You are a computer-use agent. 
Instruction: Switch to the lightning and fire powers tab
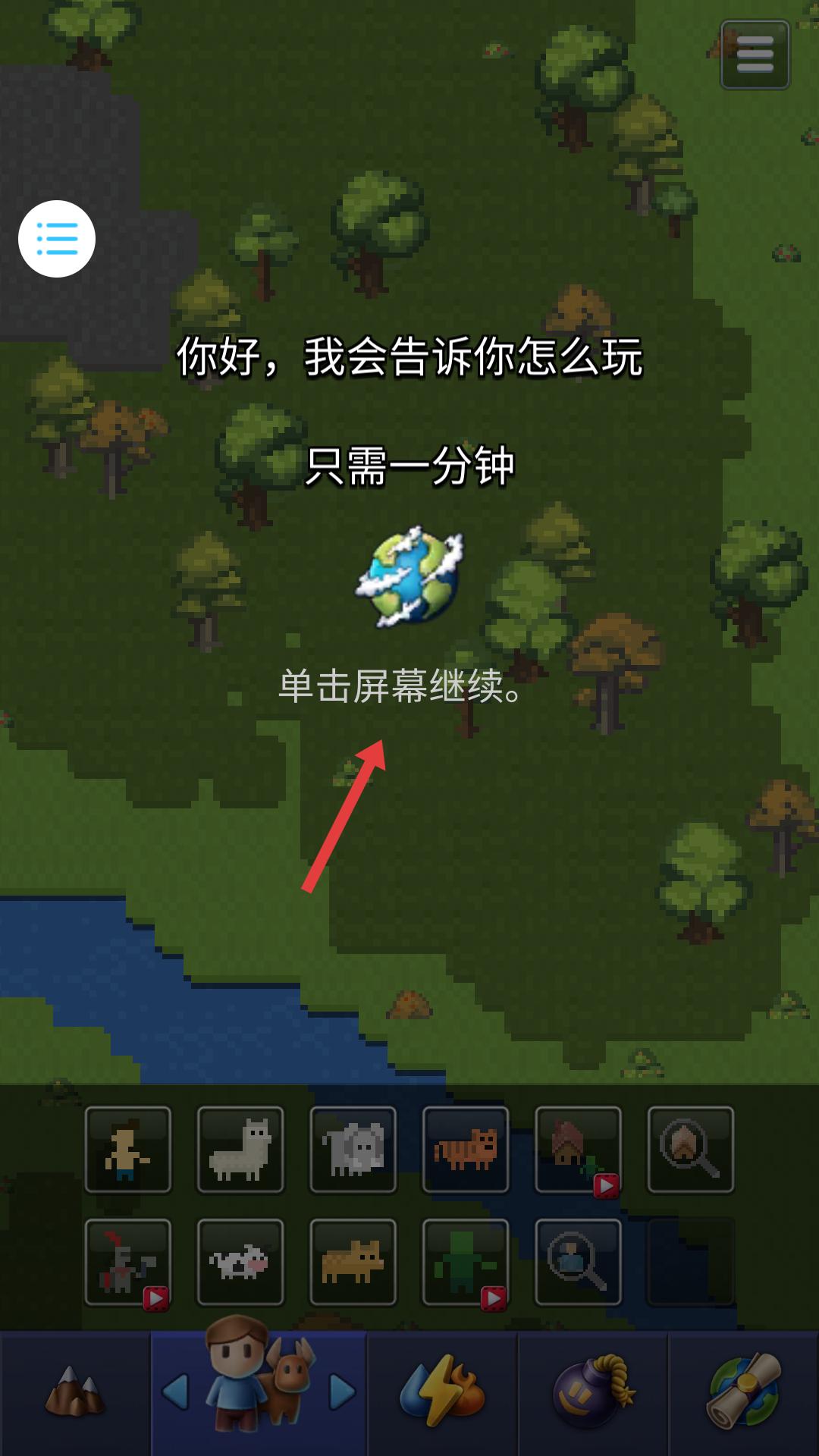442,1394
